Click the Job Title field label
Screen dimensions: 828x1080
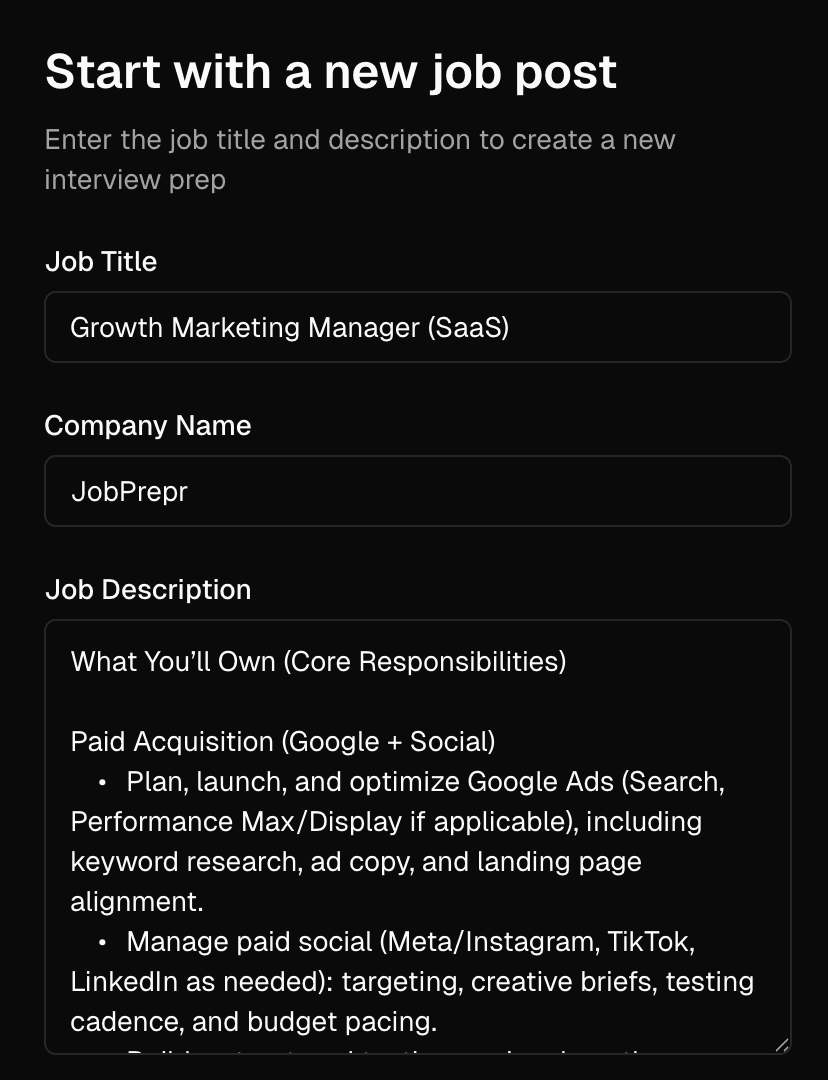(x=100, y=261)
